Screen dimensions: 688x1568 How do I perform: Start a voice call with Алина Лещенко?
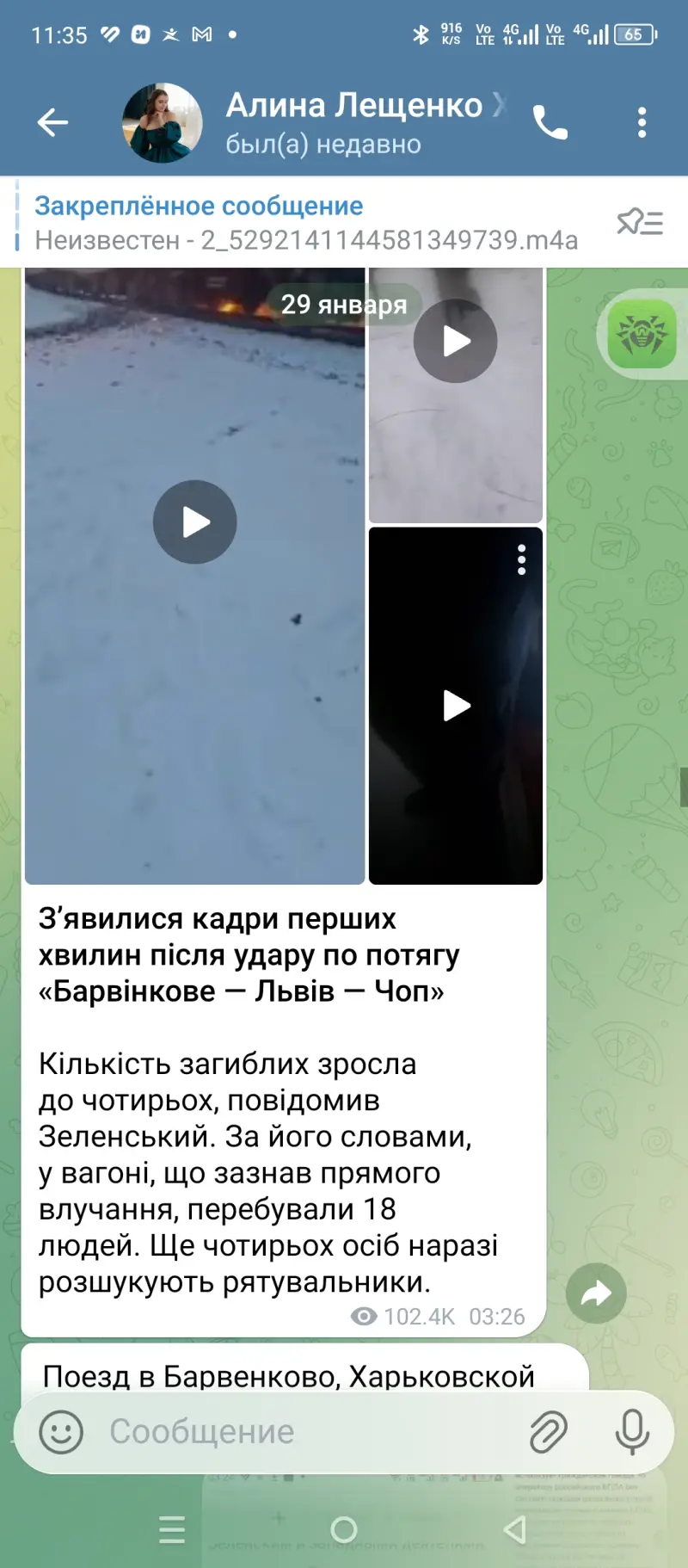550,122
